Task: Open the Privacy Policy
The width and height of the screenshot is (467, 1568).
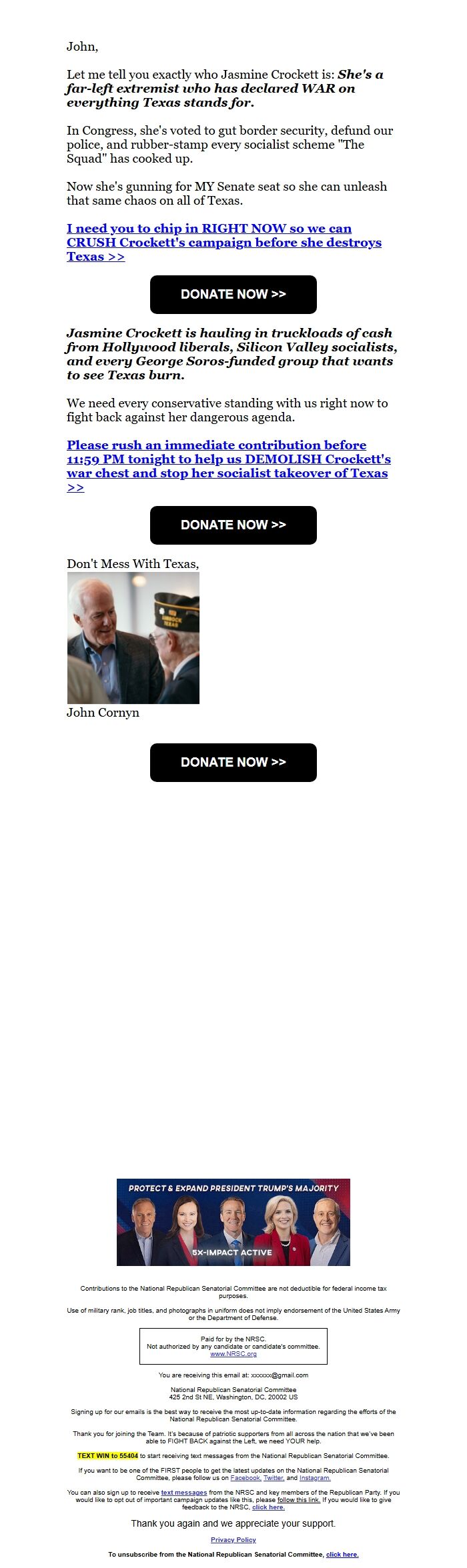Action: coord(233,1540)
